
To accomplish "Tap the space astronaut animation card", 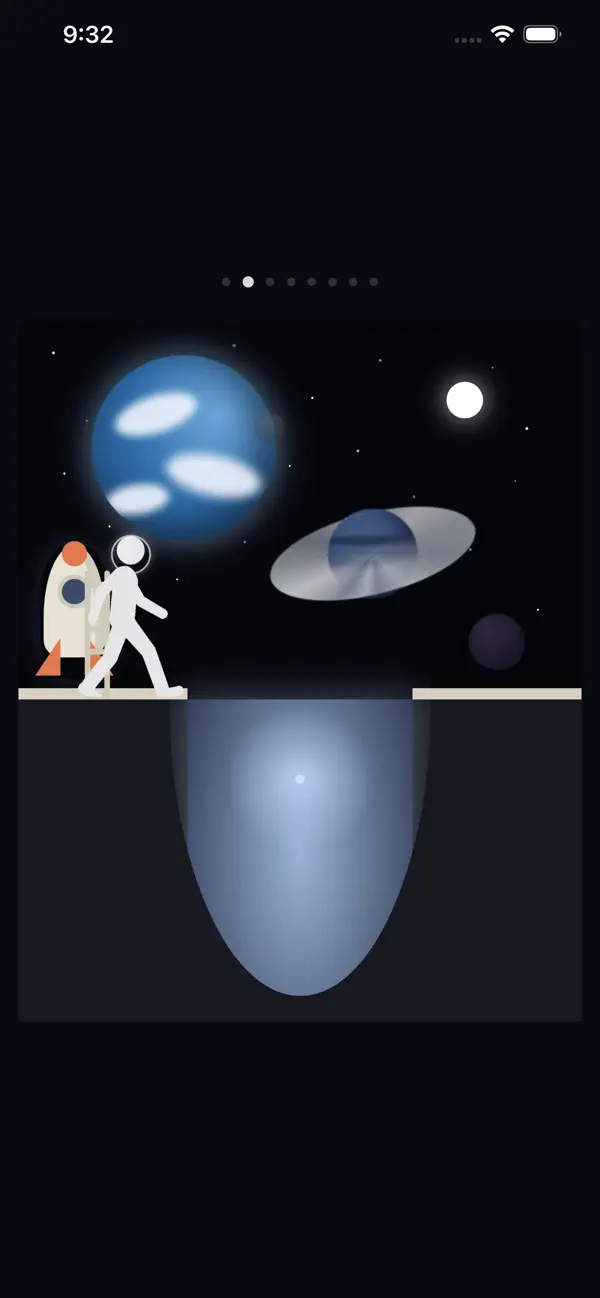I will click(300, 671).
